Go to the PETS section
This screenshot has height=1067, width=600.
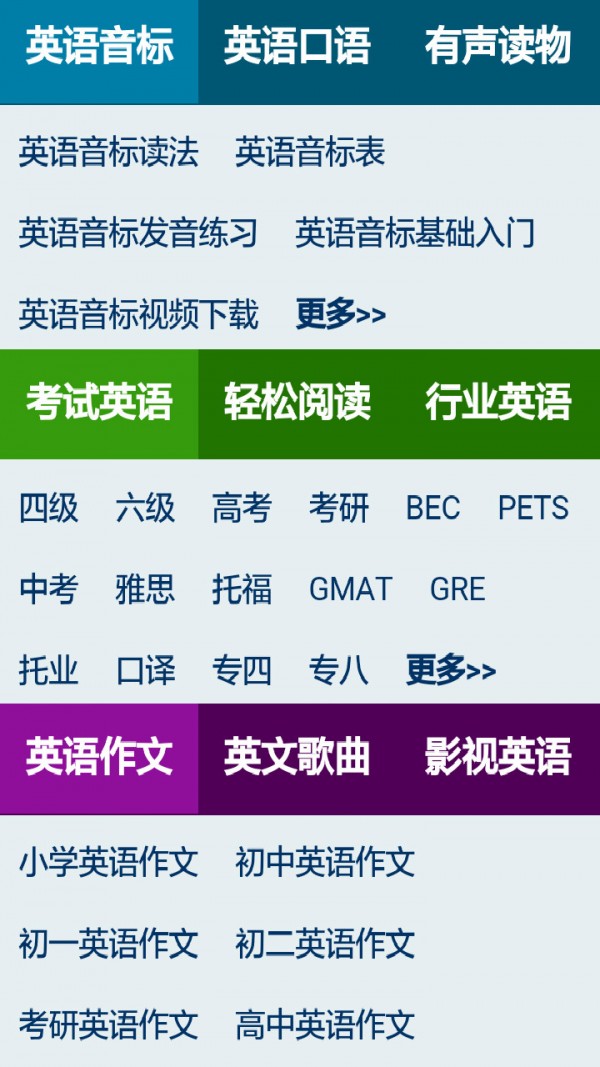(533, 508)
